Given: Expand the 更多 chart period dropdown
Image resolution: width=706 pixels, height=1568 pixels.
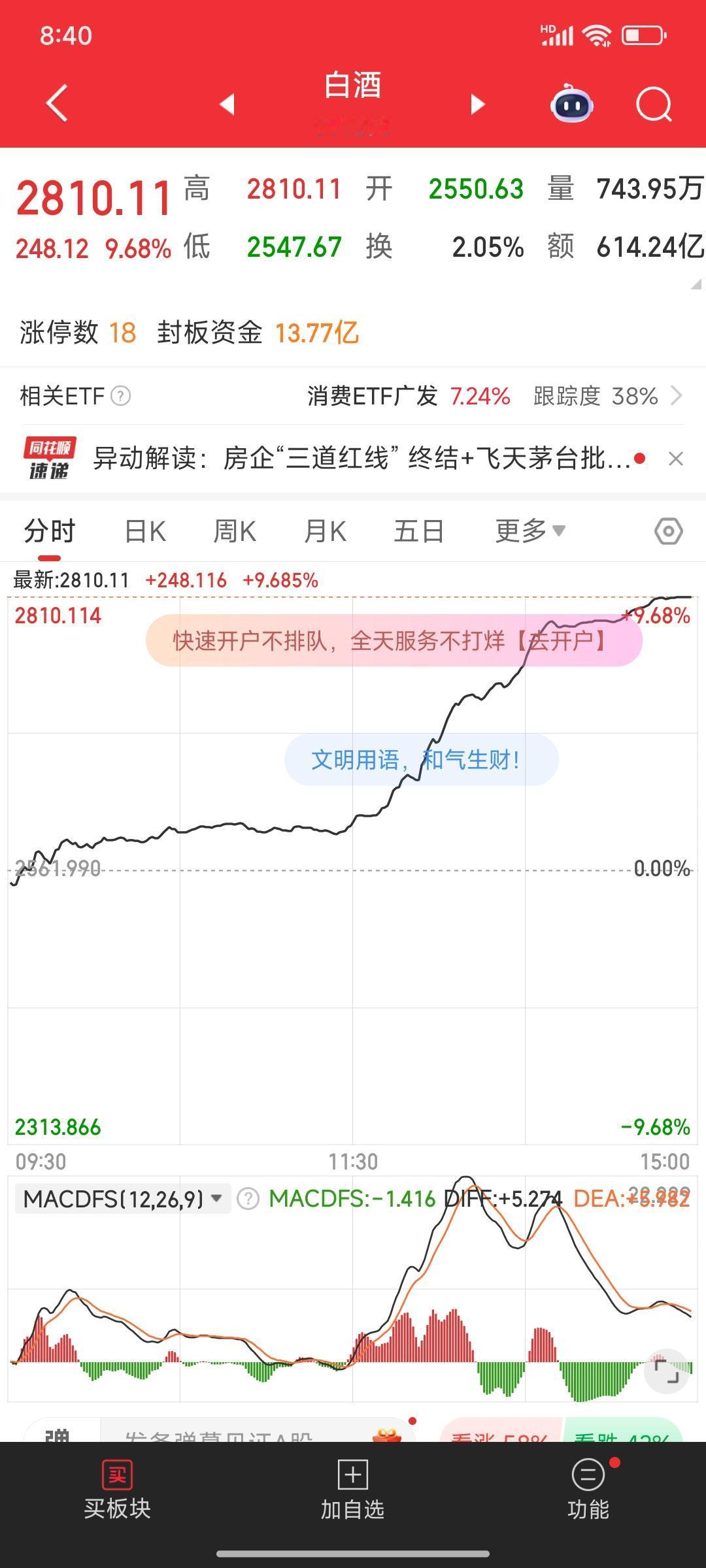Looking at the screenshot, I should tap(529, 531).
